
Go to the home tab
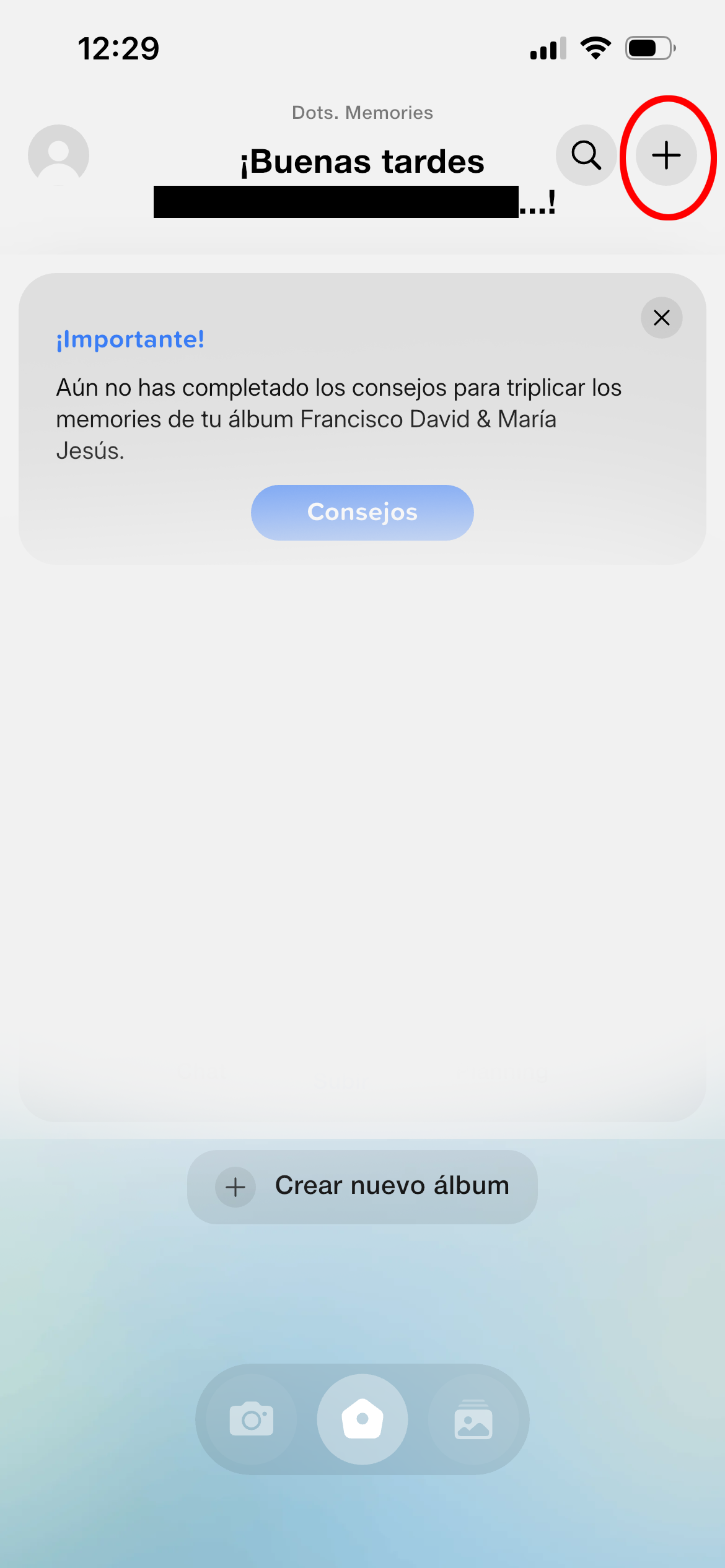[362, 1419]
